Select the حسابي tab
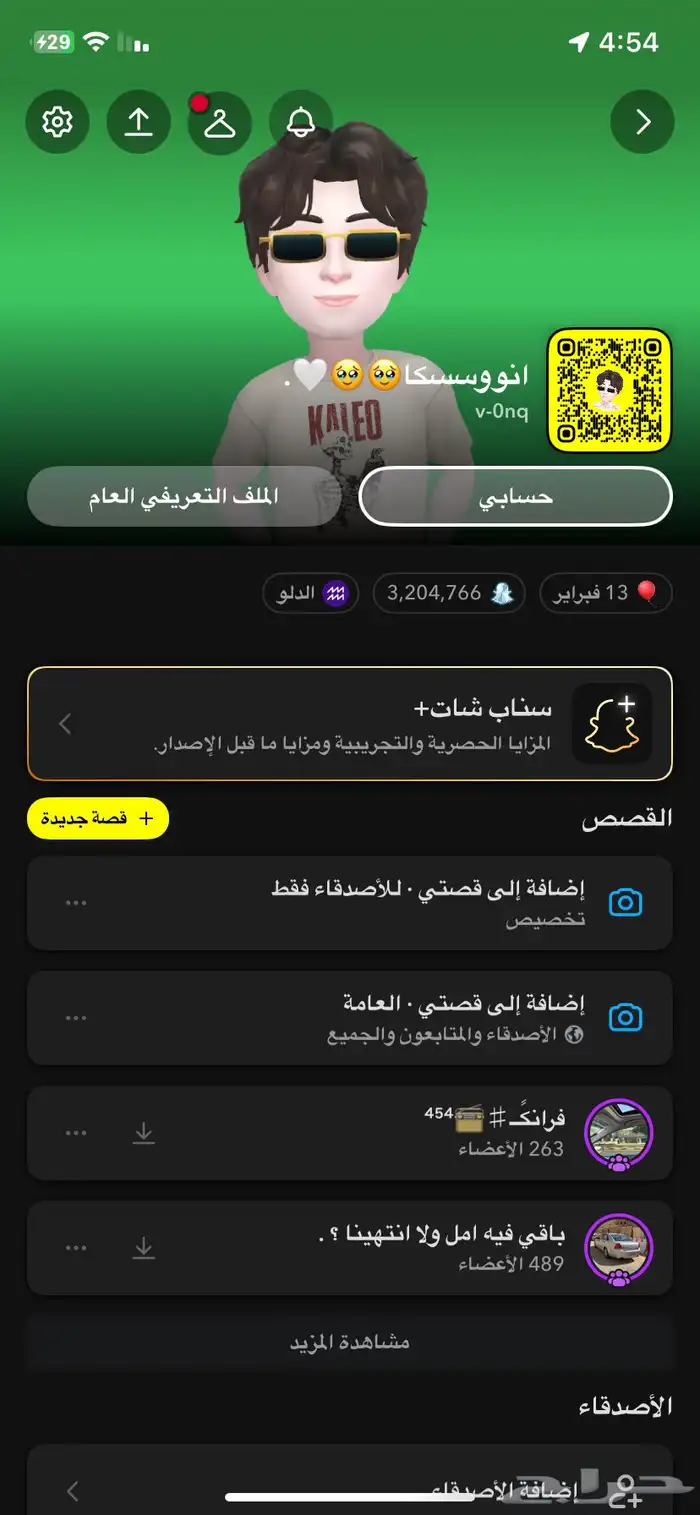The width and height of the screenshot is (700, 1515). 515,496
